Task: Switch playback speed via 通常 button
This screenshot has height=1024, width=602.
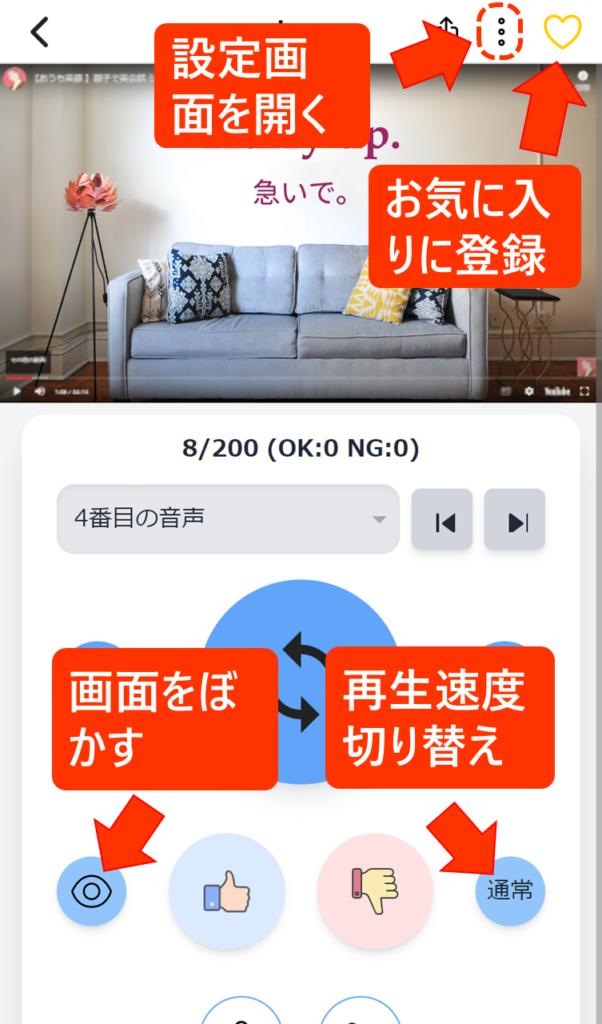Action: click(x=510, y=890)
